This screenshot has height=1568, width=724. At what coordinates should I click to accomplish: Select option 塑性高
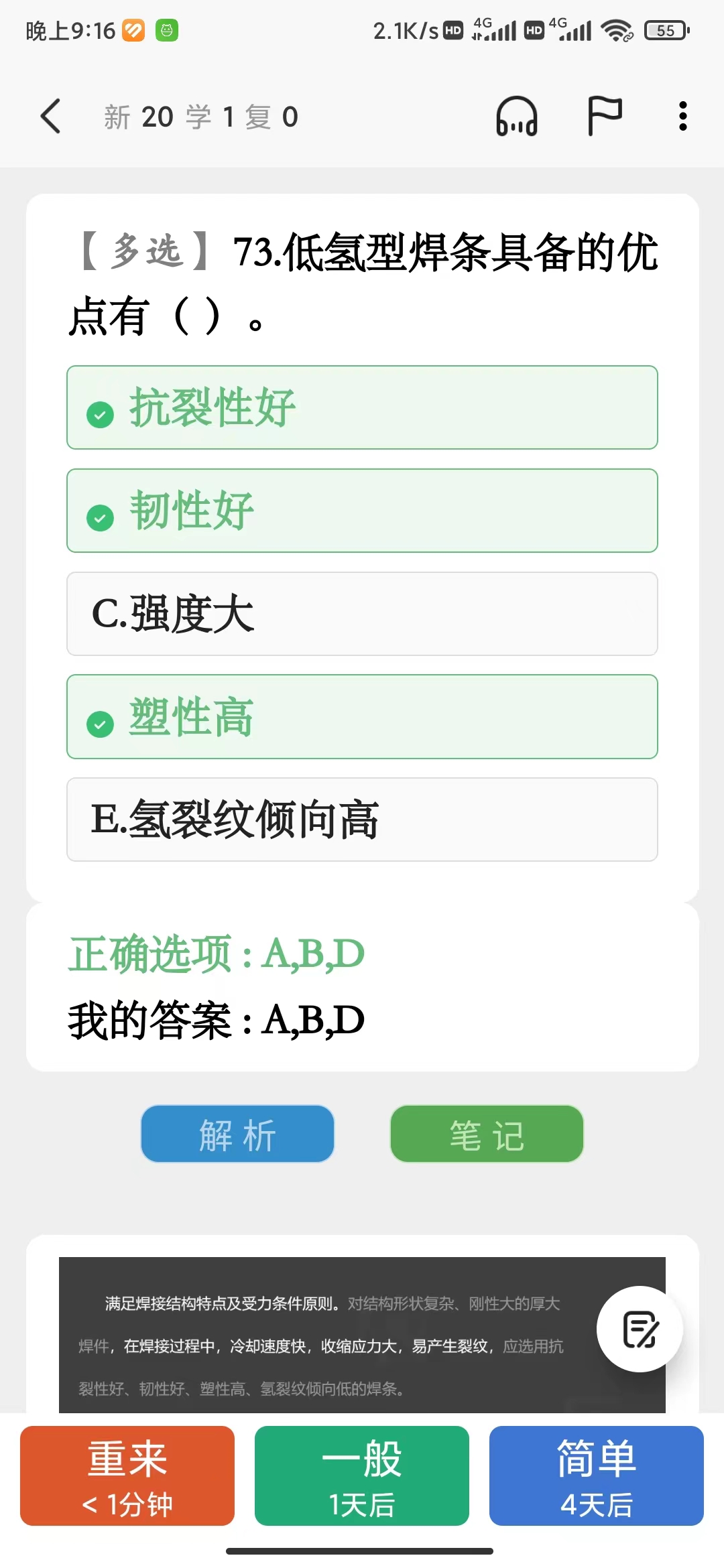(x=362, y=717)
